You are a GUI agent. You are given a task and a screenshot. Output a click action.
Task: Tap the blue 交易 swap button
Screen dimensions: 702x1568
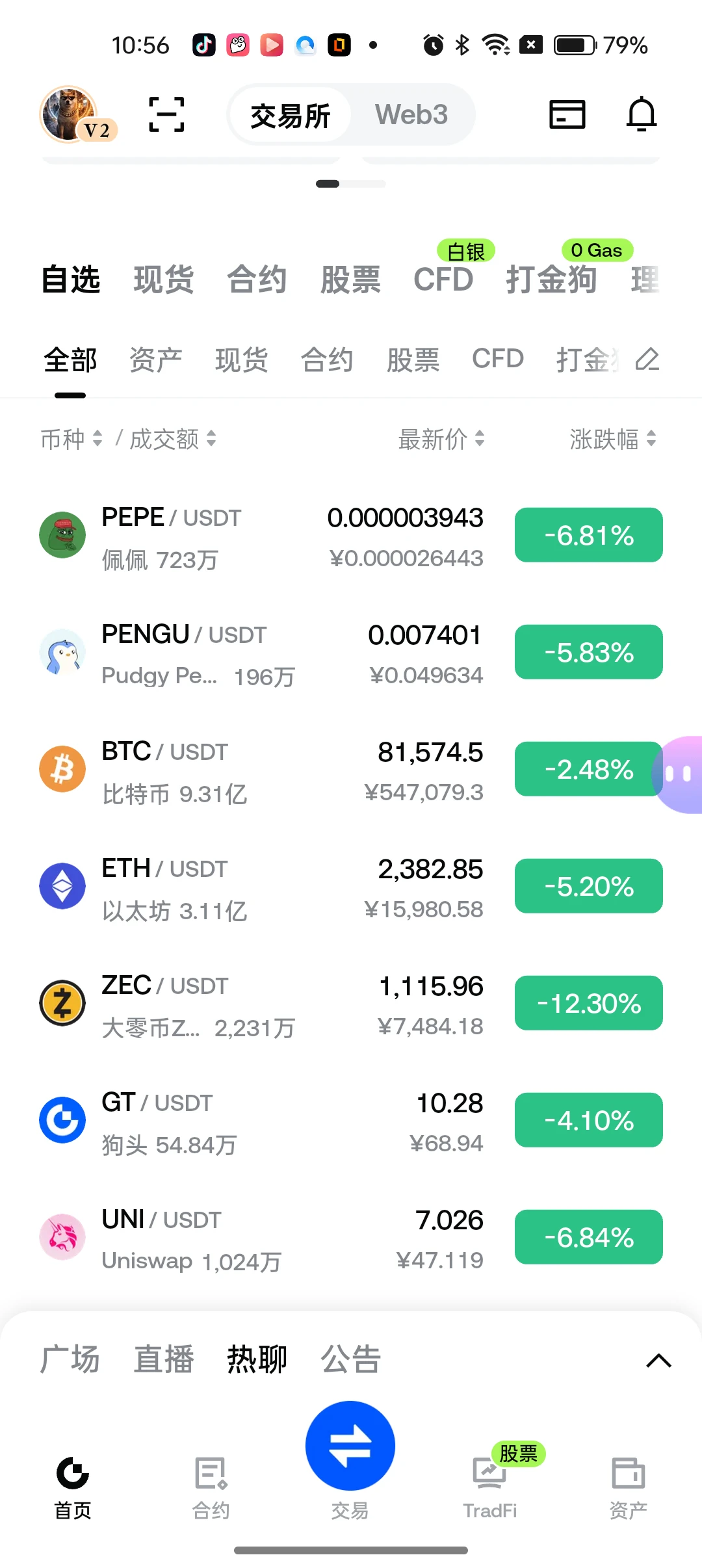[350, 1446]
